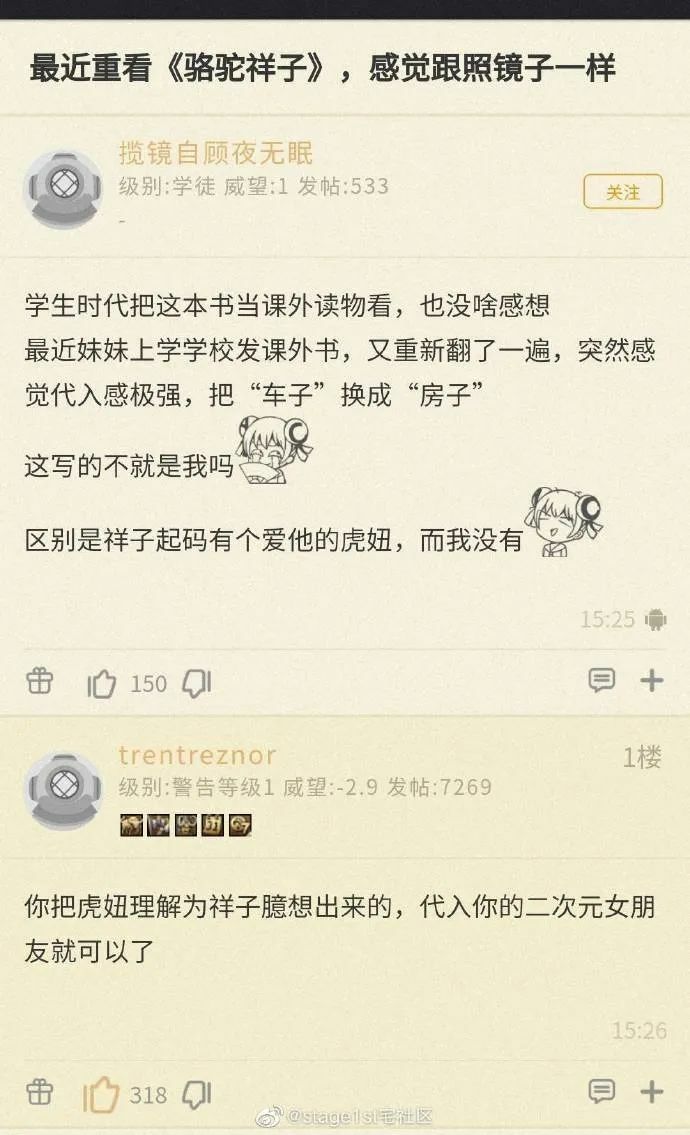
Task: Open username trentreznor profile link
Action: coord(197,755)
